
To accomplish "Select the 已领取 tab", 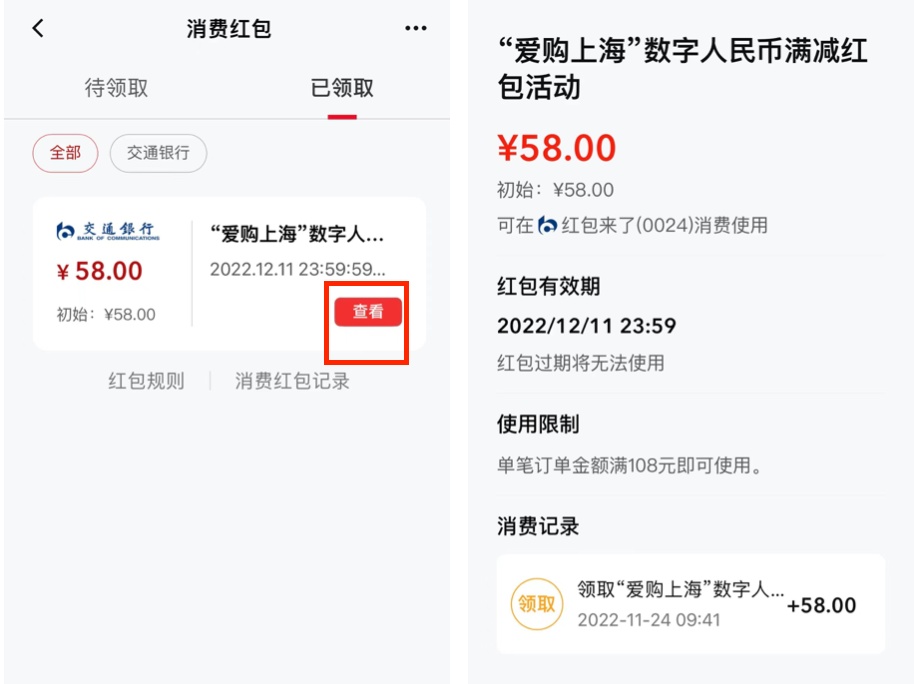I will 342,88.
